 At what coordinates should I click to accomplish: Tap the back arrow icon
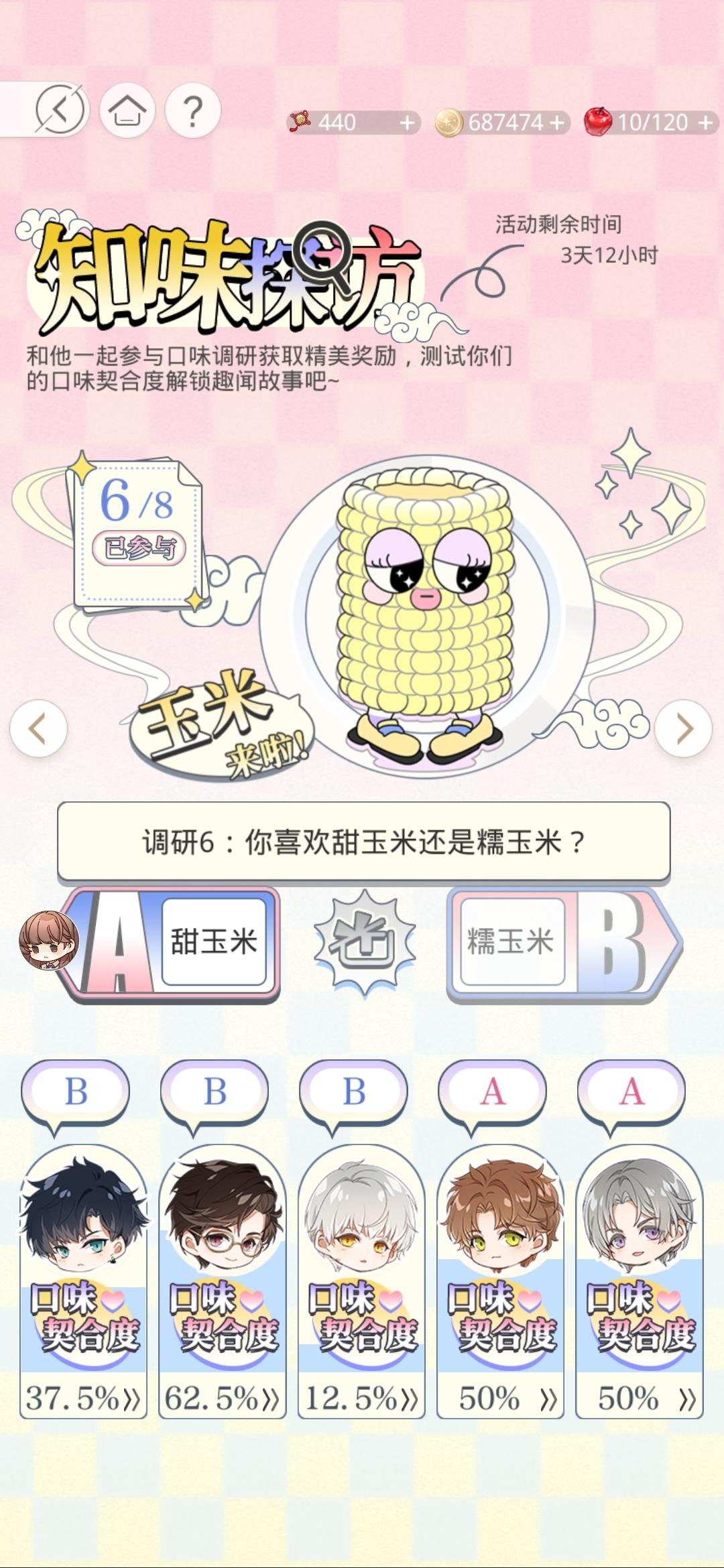(60, 111)
